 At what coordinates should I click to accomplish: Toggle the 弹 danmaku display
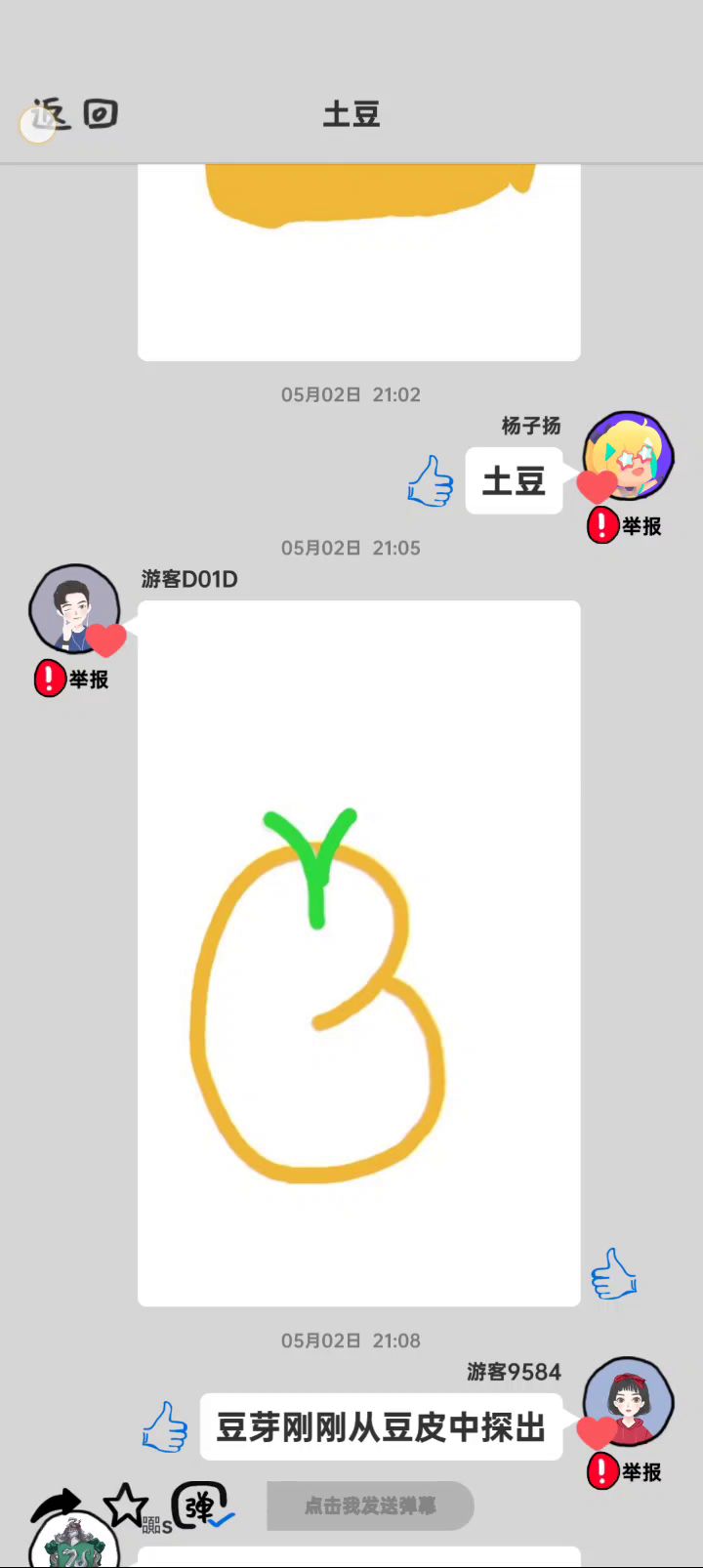tap(201, 1506)
